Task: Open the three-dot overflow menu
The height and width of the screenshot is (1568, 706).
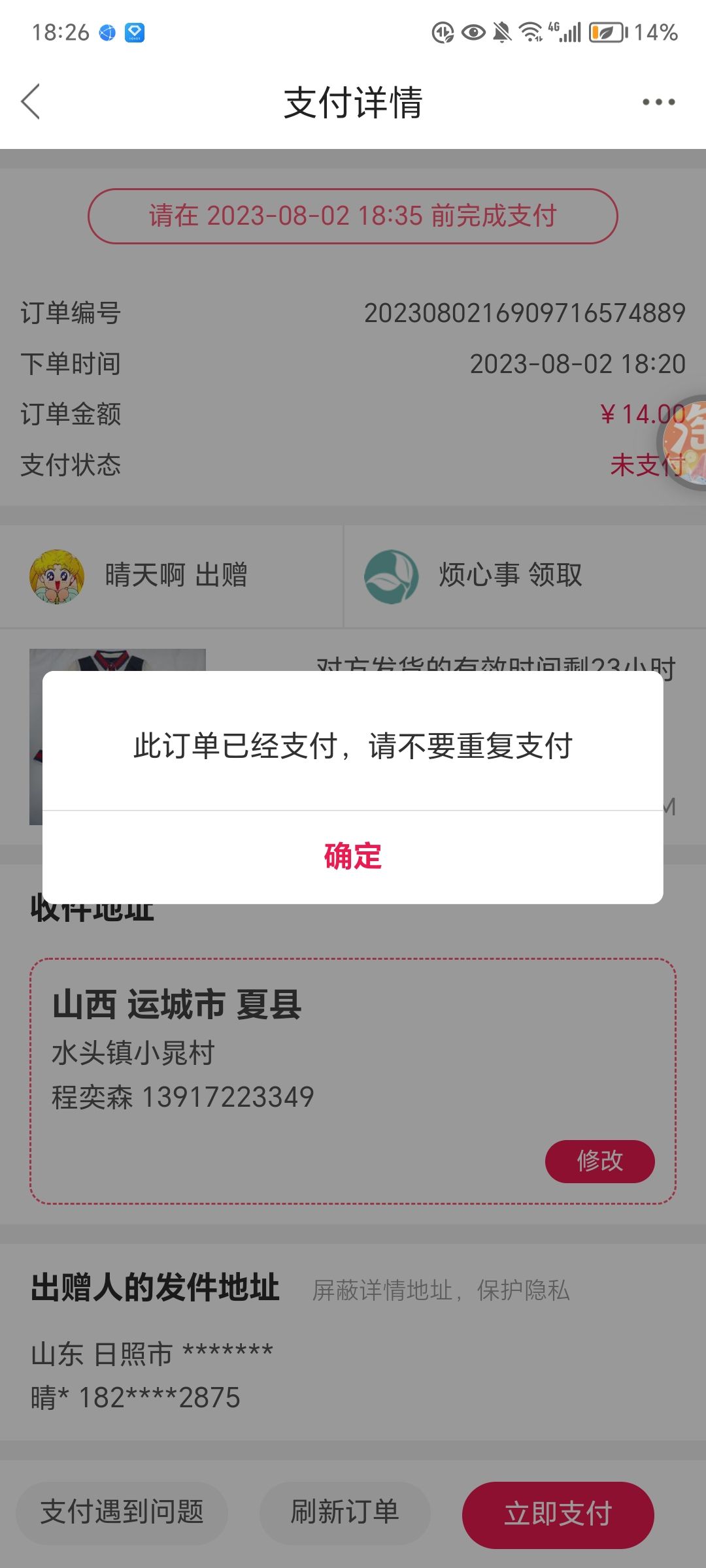Action: 658,102
